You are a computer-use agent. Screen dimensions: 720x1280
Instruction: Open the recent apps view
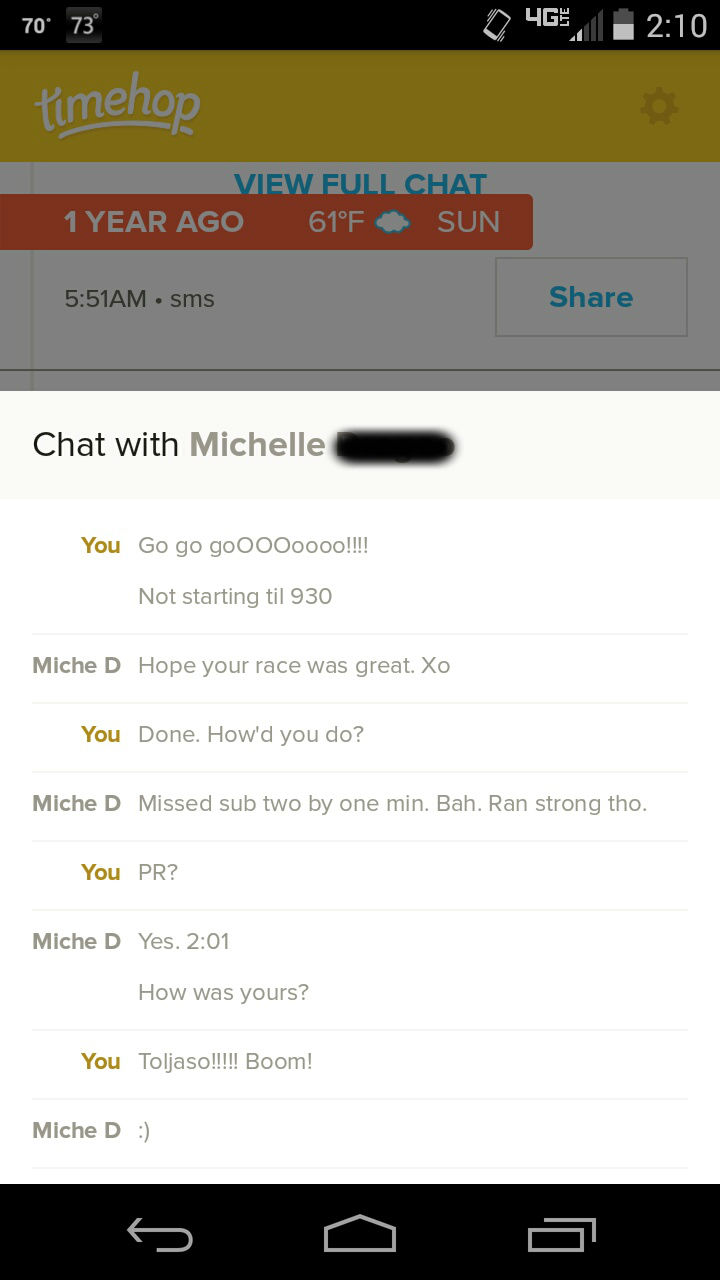561,1234
